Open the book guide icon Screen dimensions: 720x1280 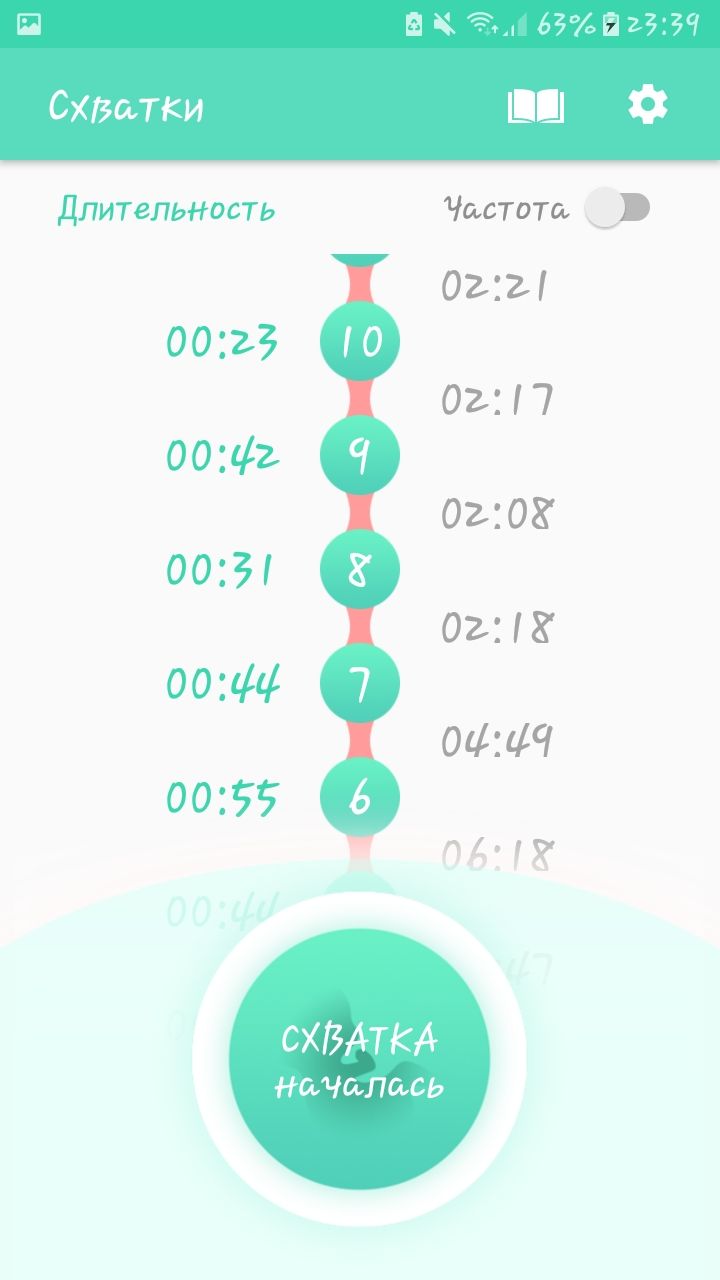[x=536, y=106]
